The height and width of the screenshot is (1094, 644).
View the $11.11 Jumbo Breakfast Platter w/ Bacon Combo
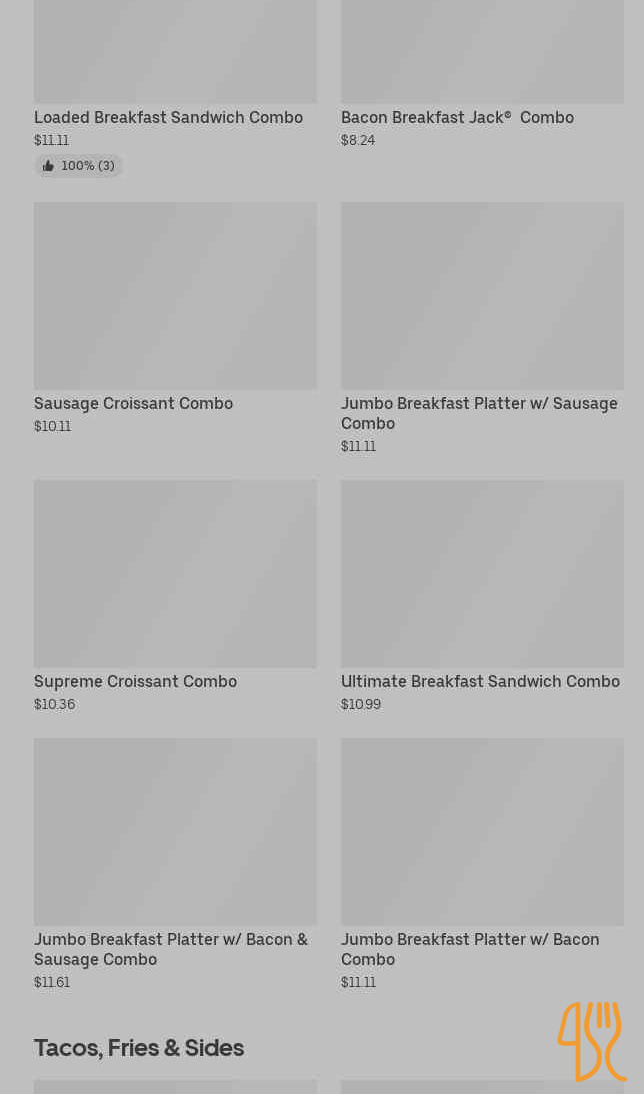click(482, 864)
